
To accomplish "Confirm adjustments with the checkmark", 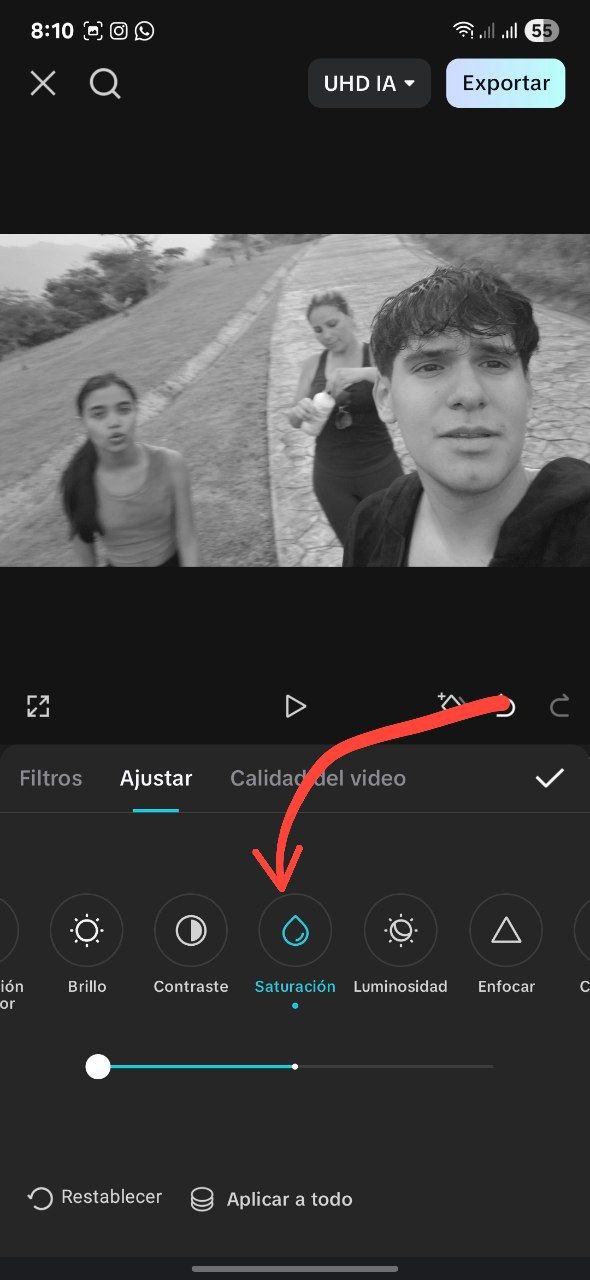I will [550, 778].
